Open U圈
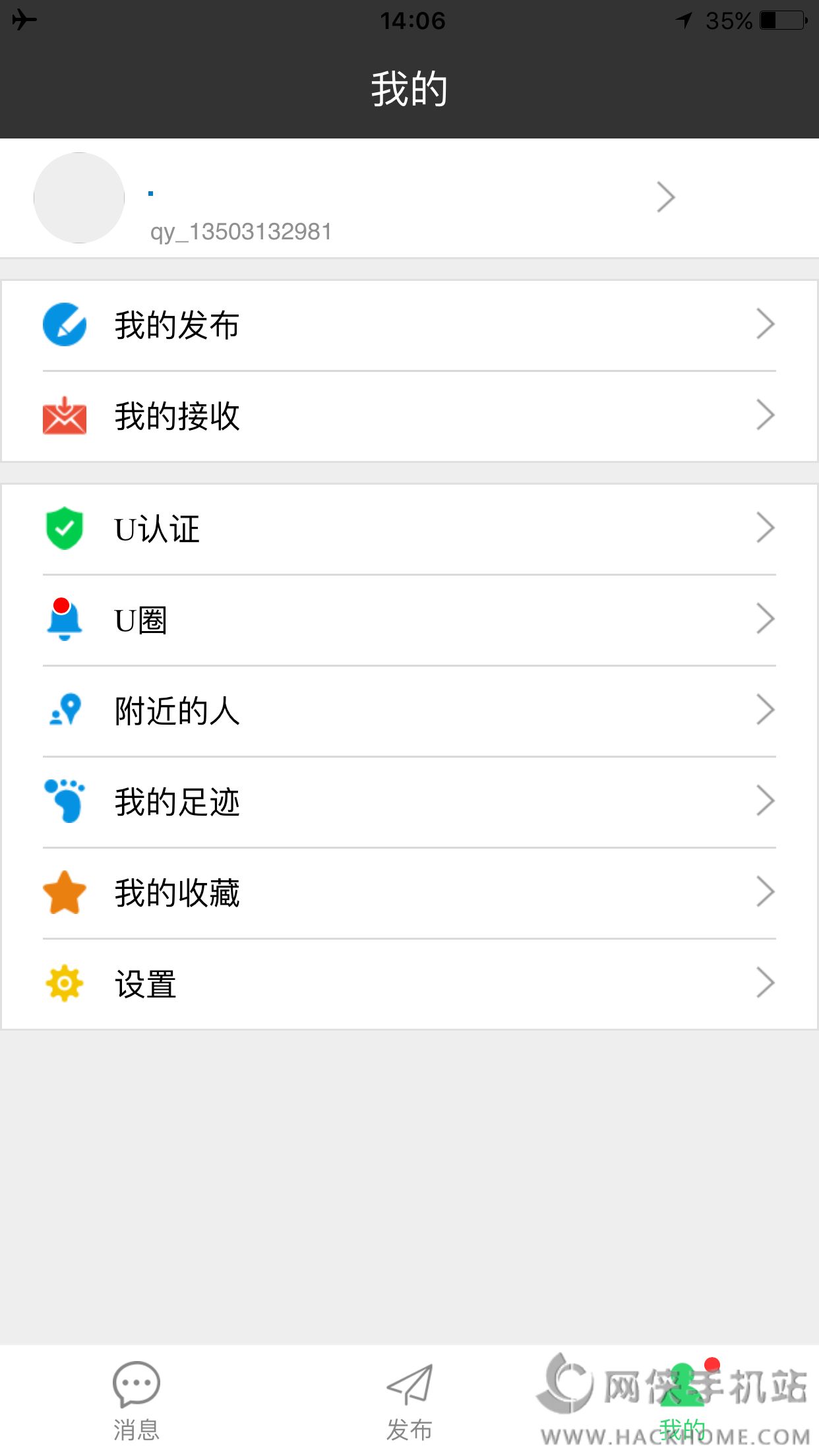 [x=409, y=620]
